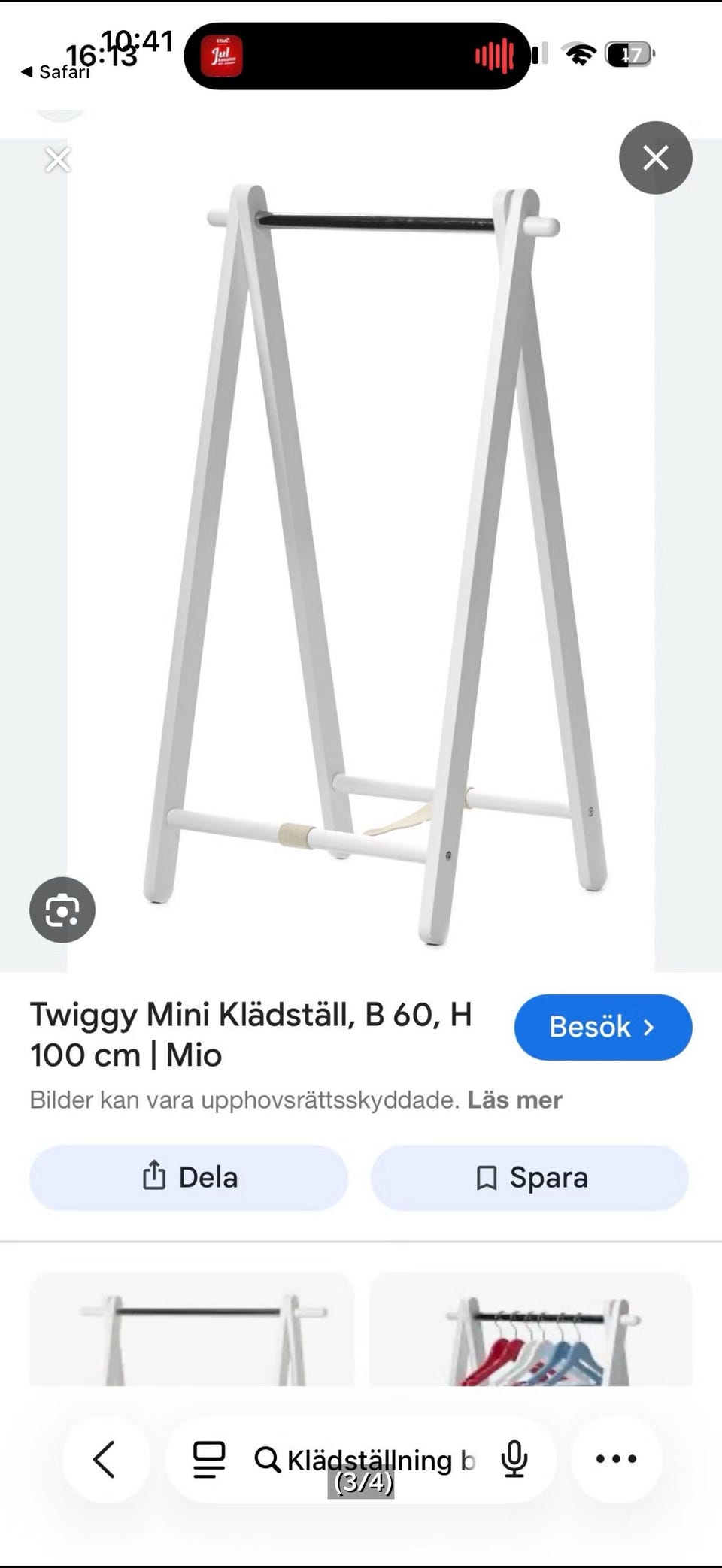Close the image preview
This screenshot has height=1568, width=722.
(655, 158)
